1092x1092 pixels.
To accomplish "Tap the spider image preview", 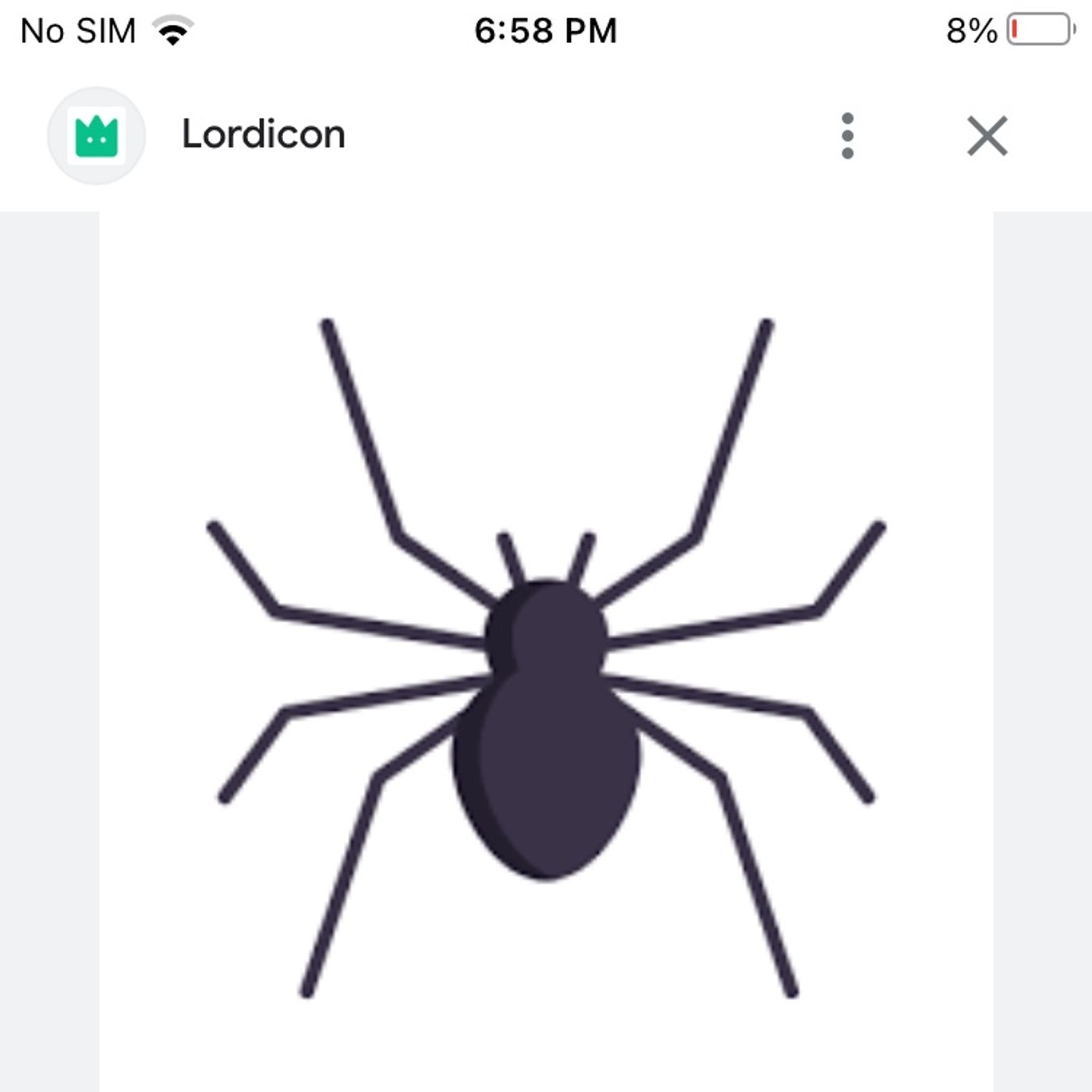I will 546,655.
